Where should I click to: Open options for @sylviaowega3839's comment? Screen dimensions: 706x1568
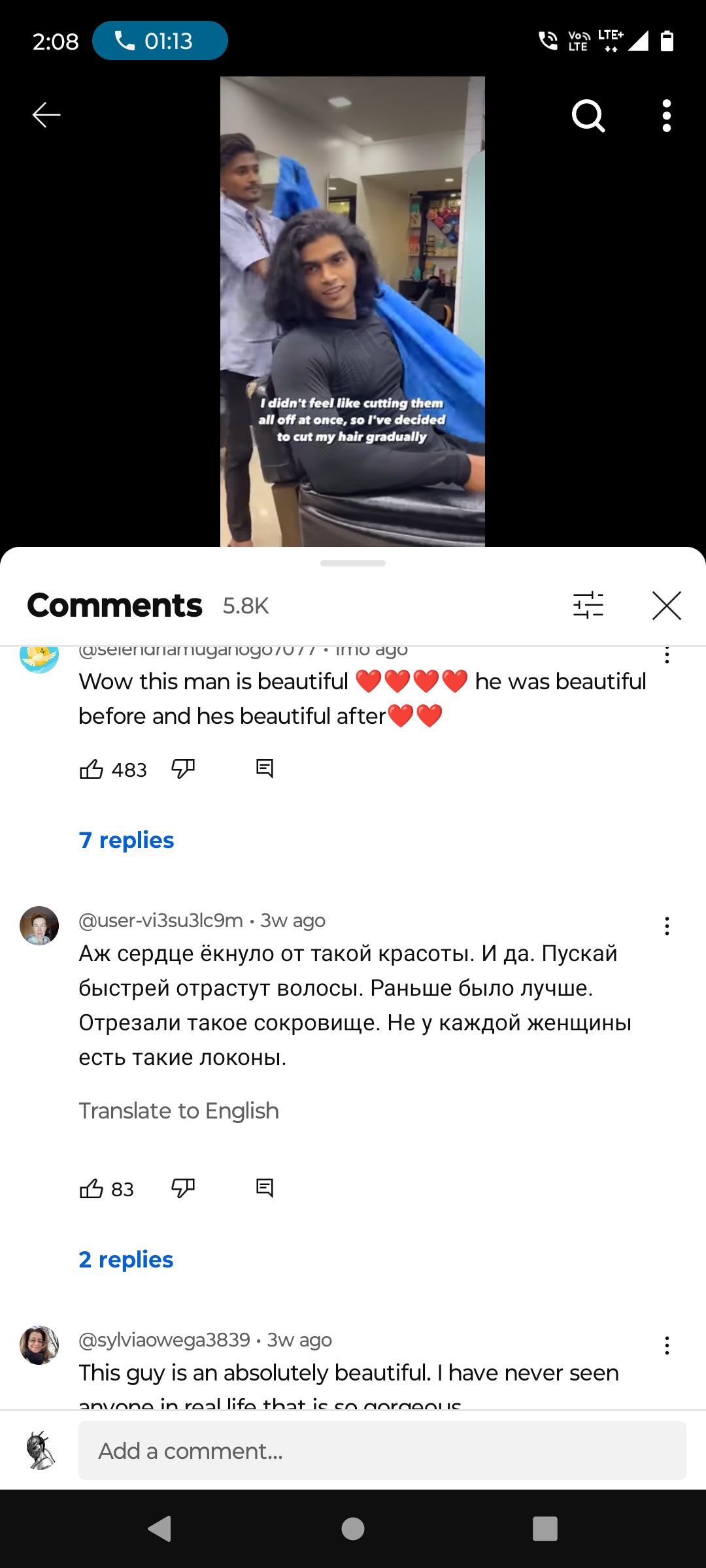[667, 1345]
